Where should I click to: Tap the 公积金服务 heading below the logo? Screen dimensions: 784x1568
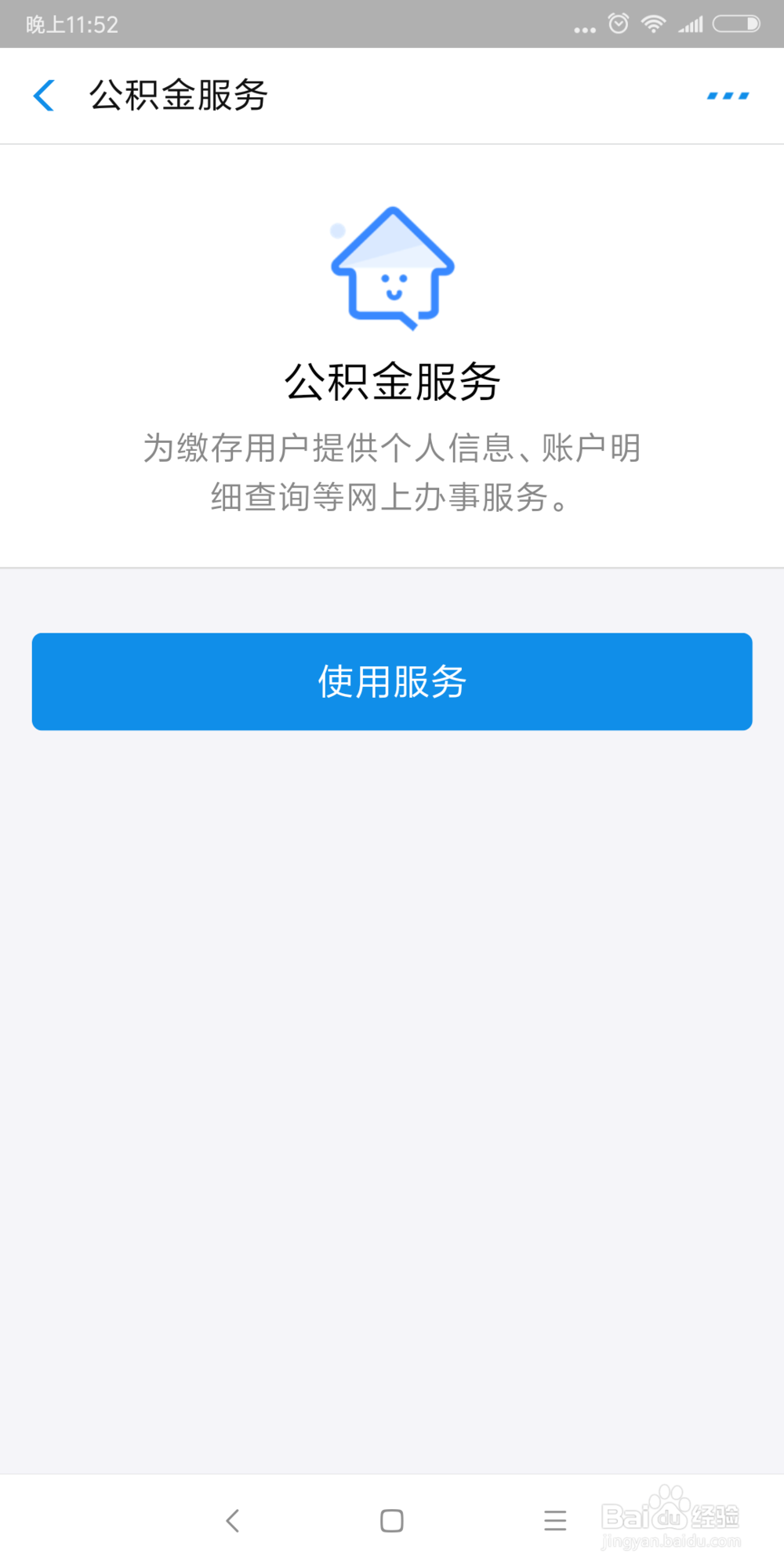click(x=392, y=383)
